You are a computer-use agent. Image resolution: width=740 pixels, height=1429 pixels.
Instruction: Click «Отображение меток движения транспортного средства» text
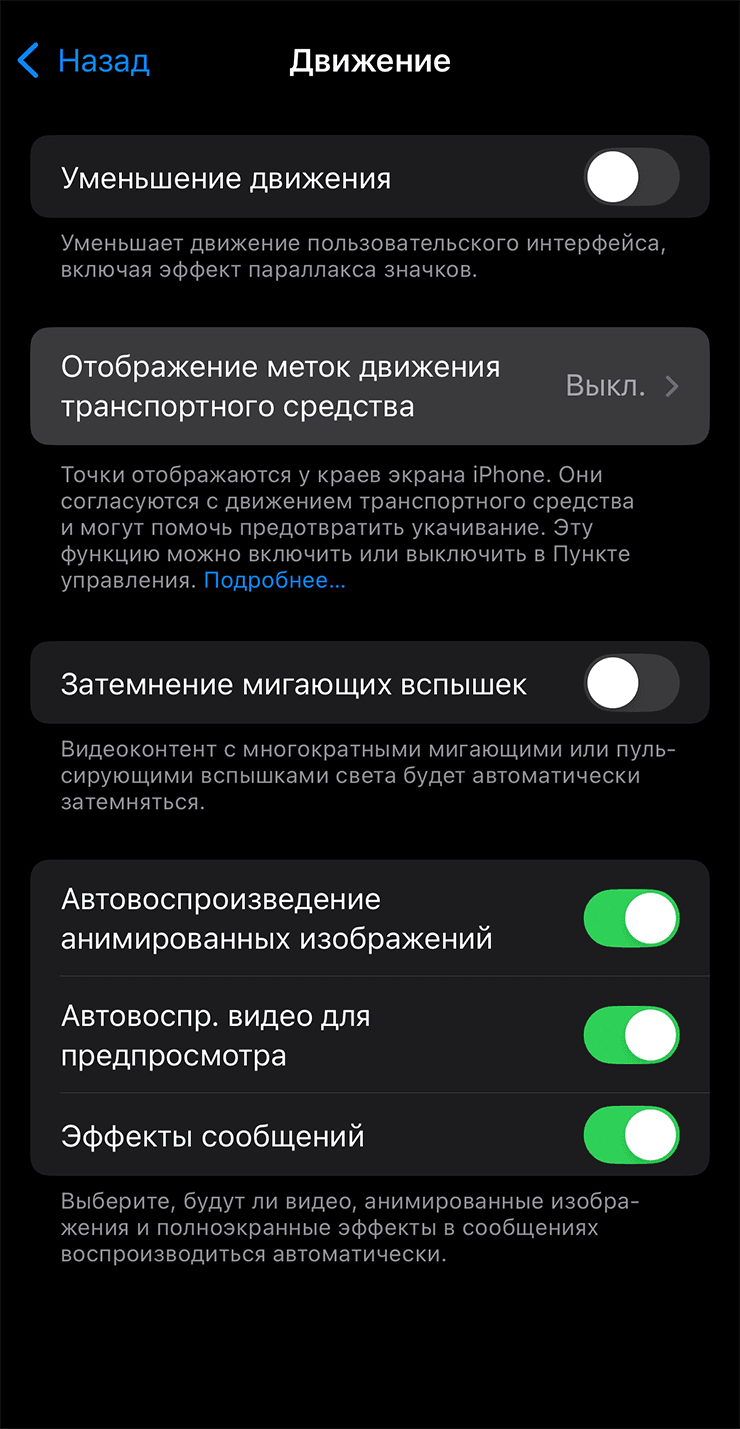click(281, 386)
